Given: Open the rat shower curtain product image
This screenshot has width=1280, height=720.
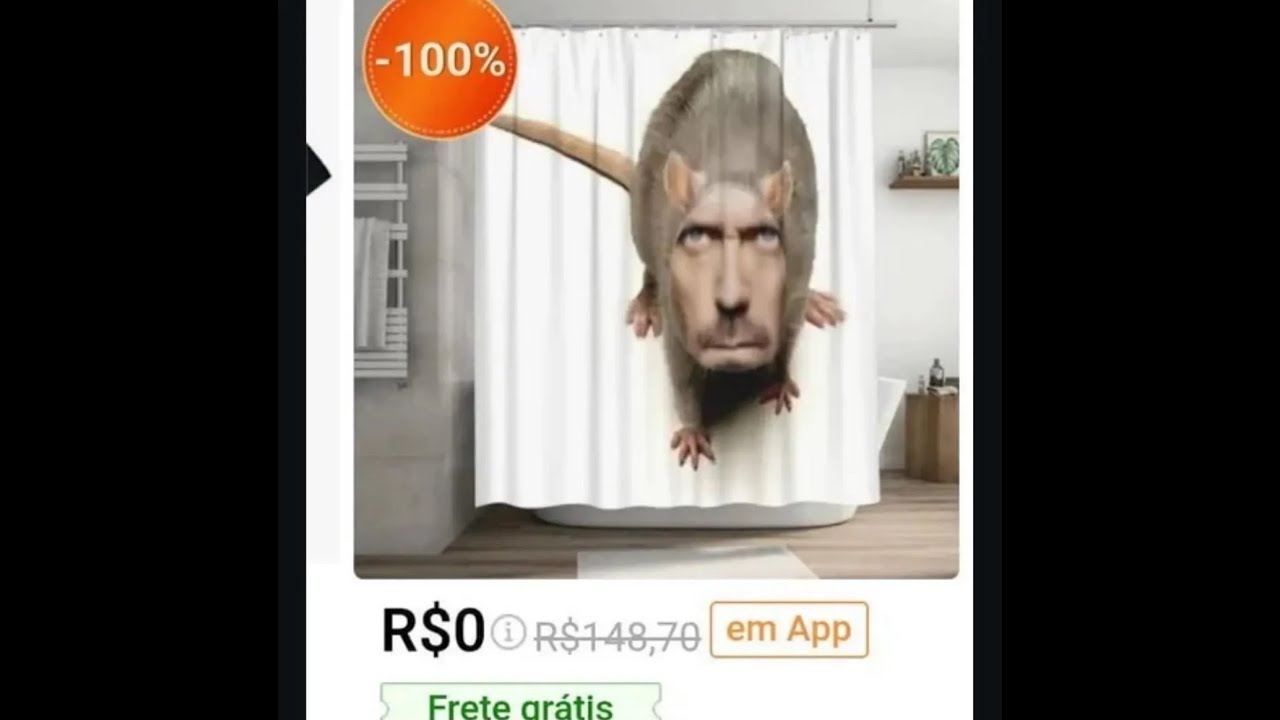Looking at the screenshot, I should pos(656,290).
